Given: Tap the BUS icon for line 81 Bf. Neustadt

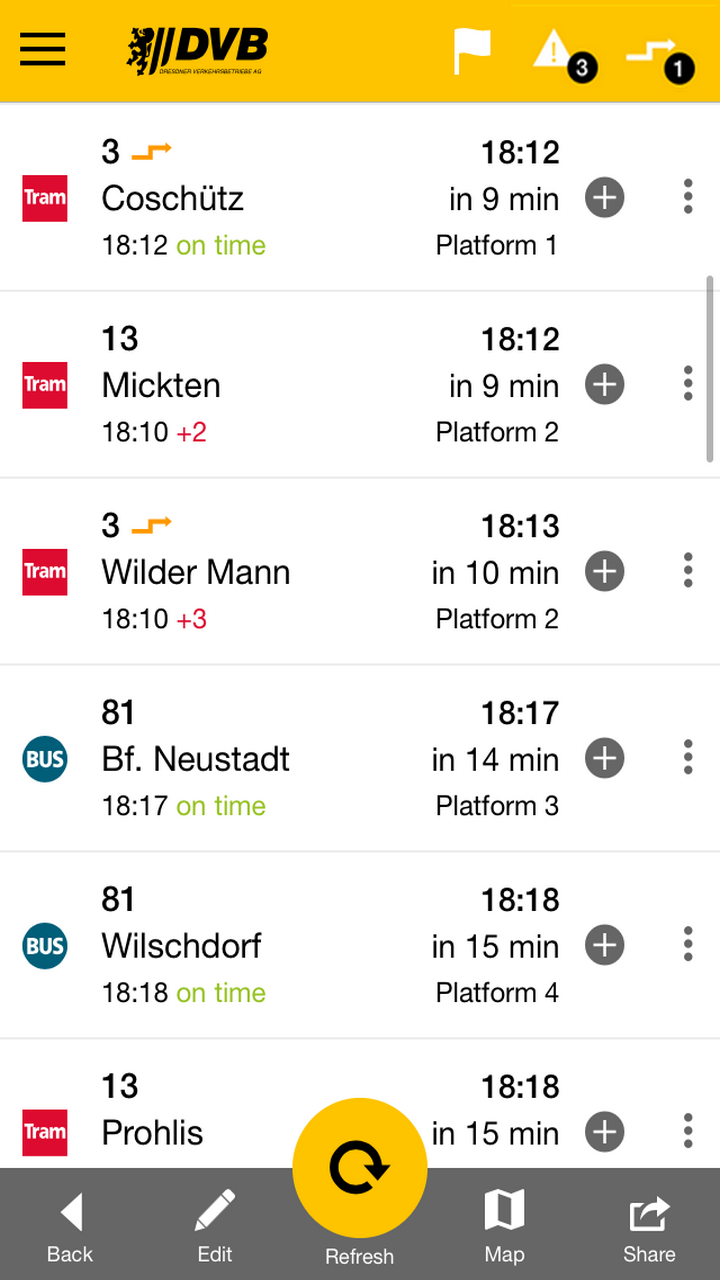Looking at the screenshot, I should click(44, 759).
